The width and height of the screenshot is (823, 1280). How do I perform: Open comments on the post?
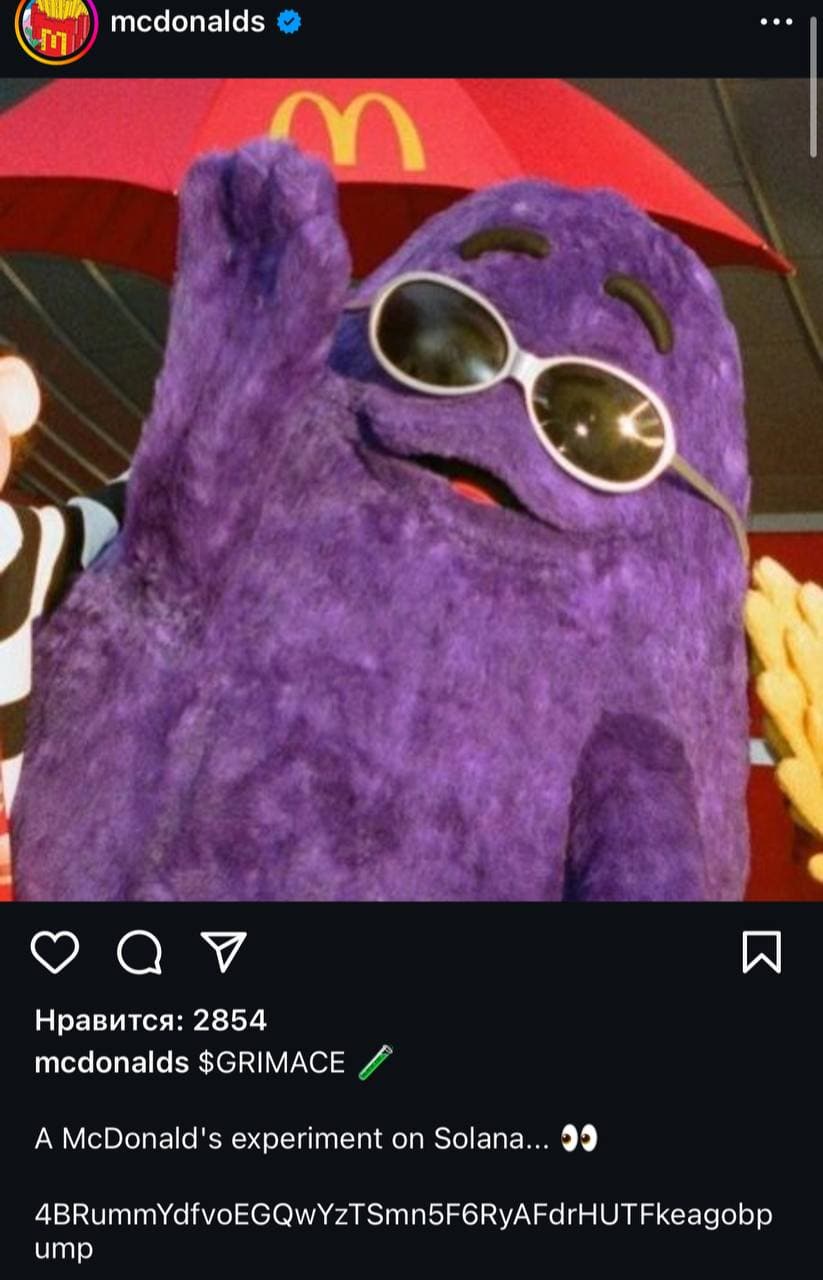point(139,952)
